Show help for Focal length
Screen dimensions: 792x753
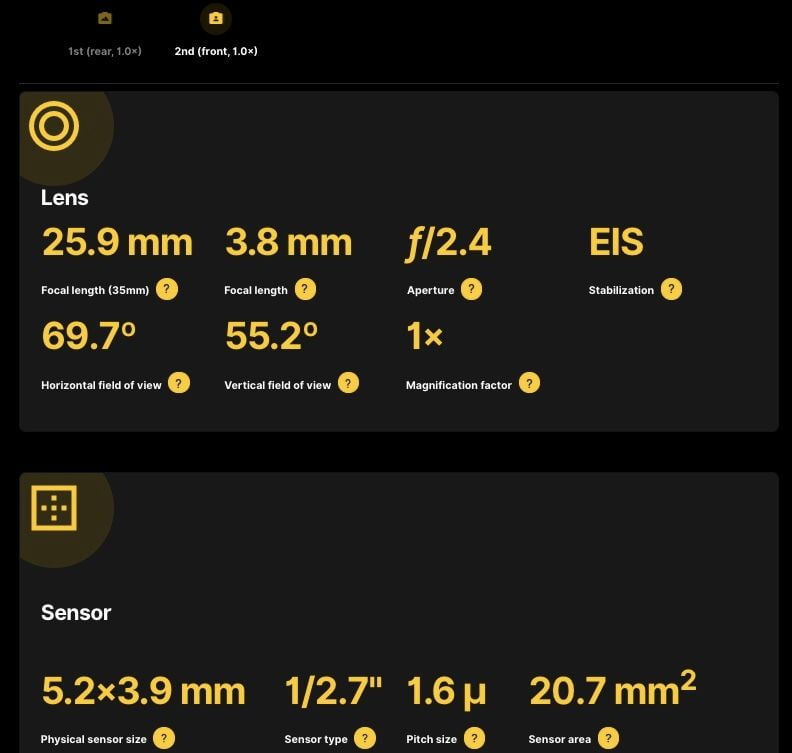pos(306,290)
